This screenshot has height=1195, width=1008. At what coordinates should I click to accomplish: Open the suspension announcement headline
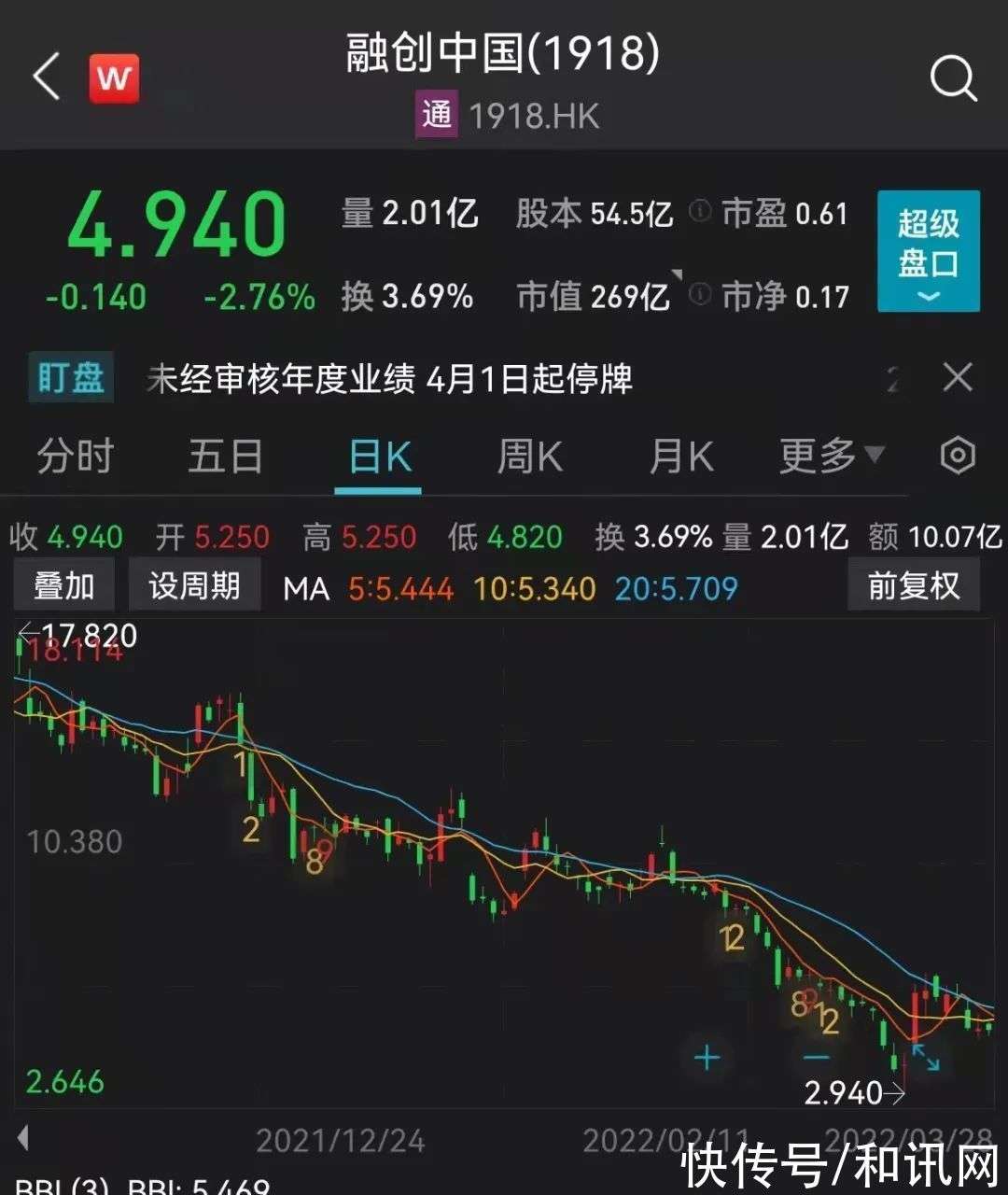tap(392, 379)
